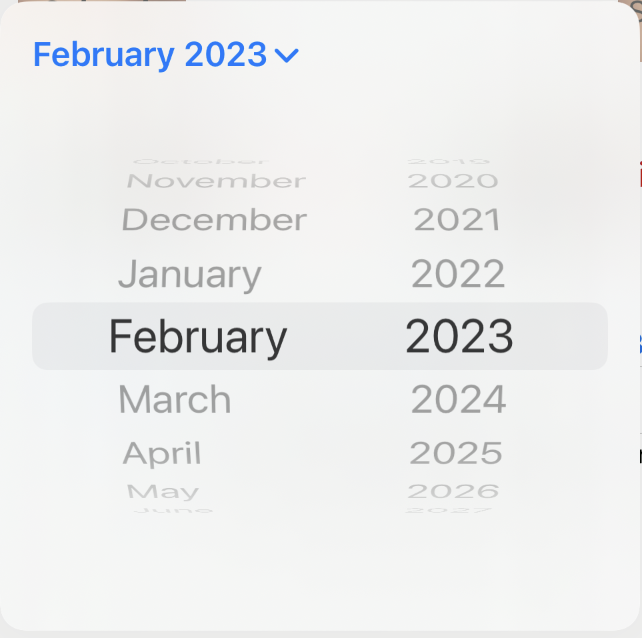Pick December in the month wheel
The height and width of the screenshot is (638, 642).
214,220
